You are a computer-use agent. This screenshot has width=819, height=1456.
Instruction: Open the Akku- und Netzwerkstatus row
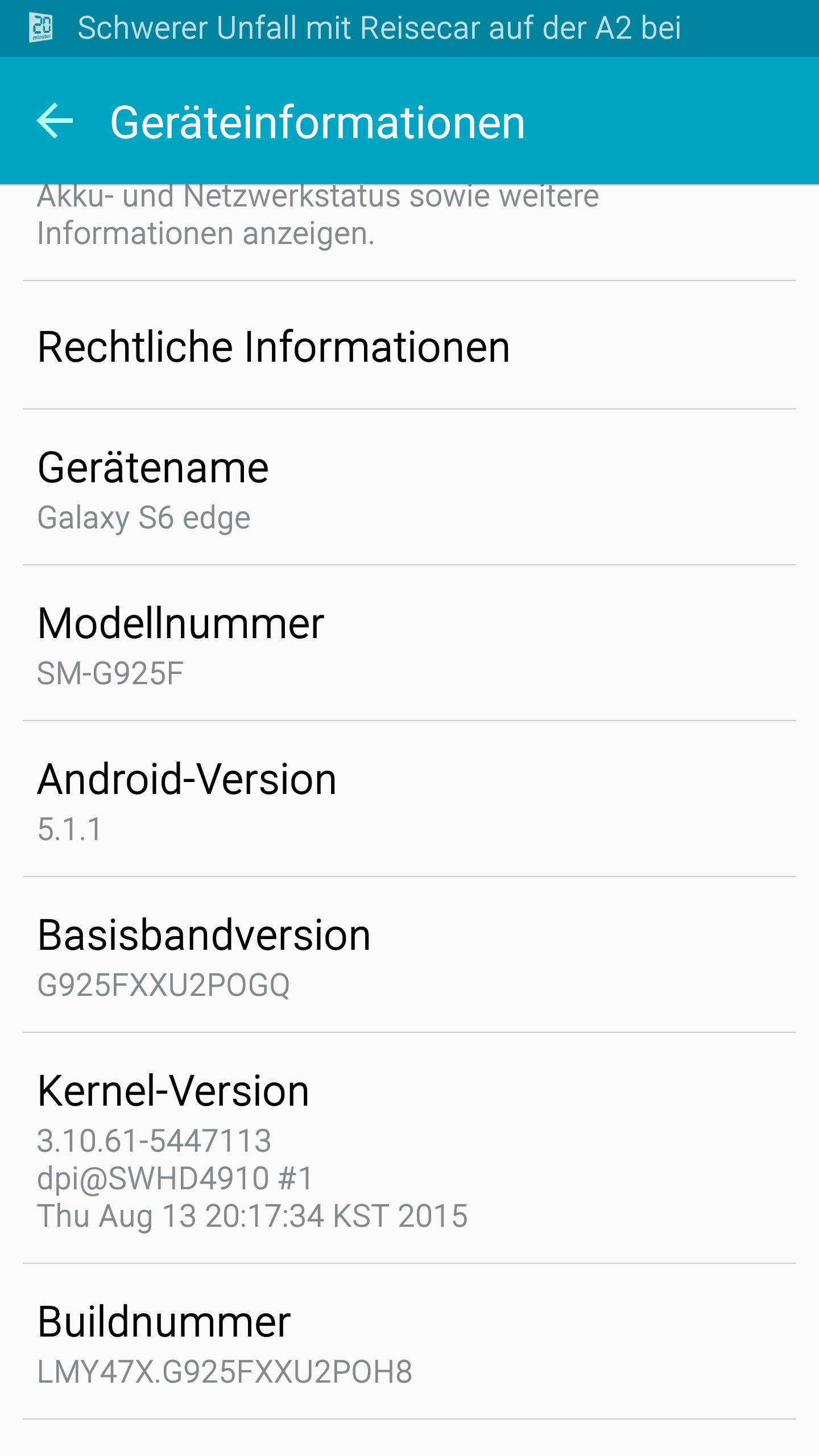tap(409, 233)
